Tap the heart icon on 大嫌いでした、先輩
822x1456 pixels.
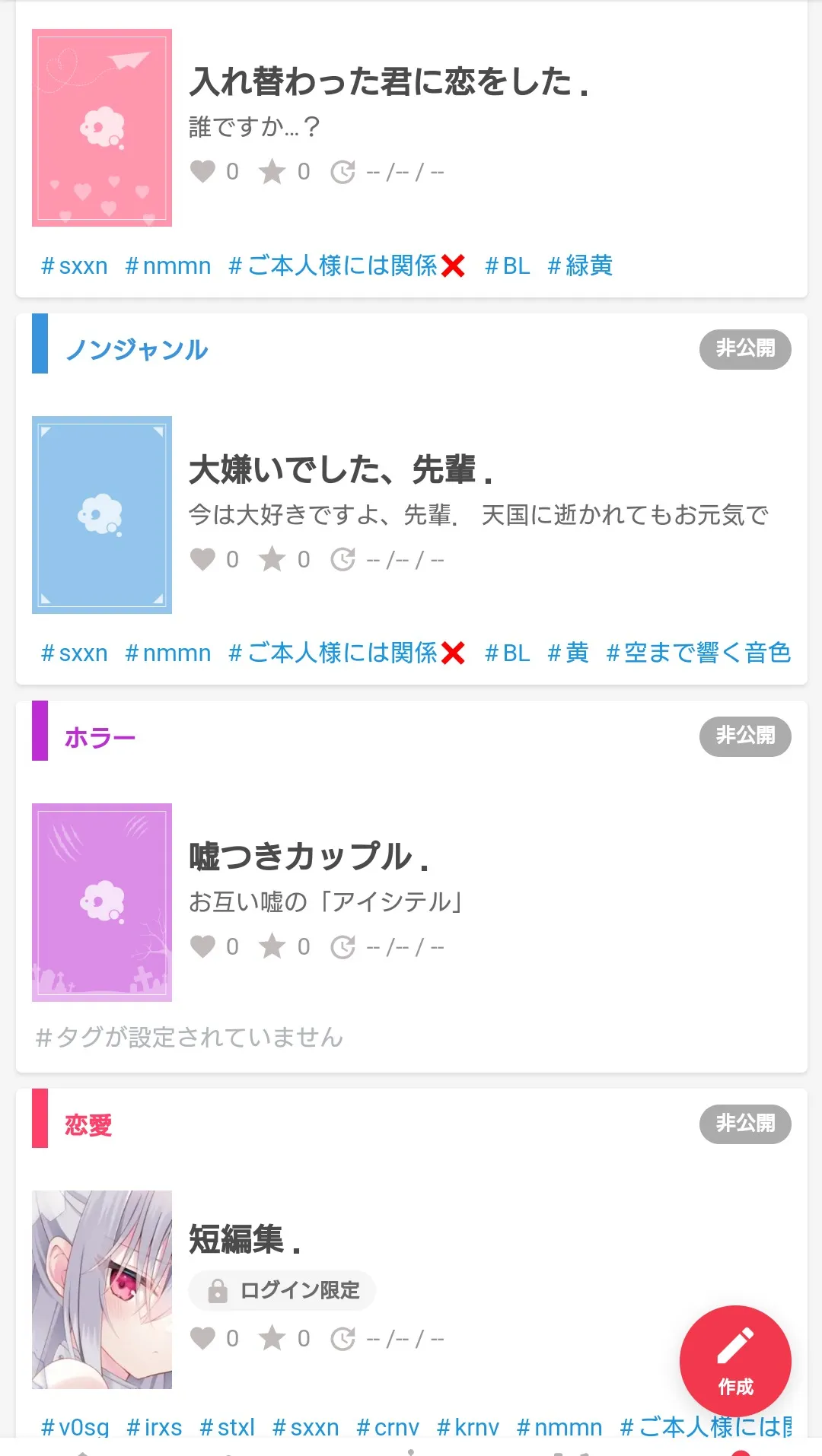tap(204, 559)
